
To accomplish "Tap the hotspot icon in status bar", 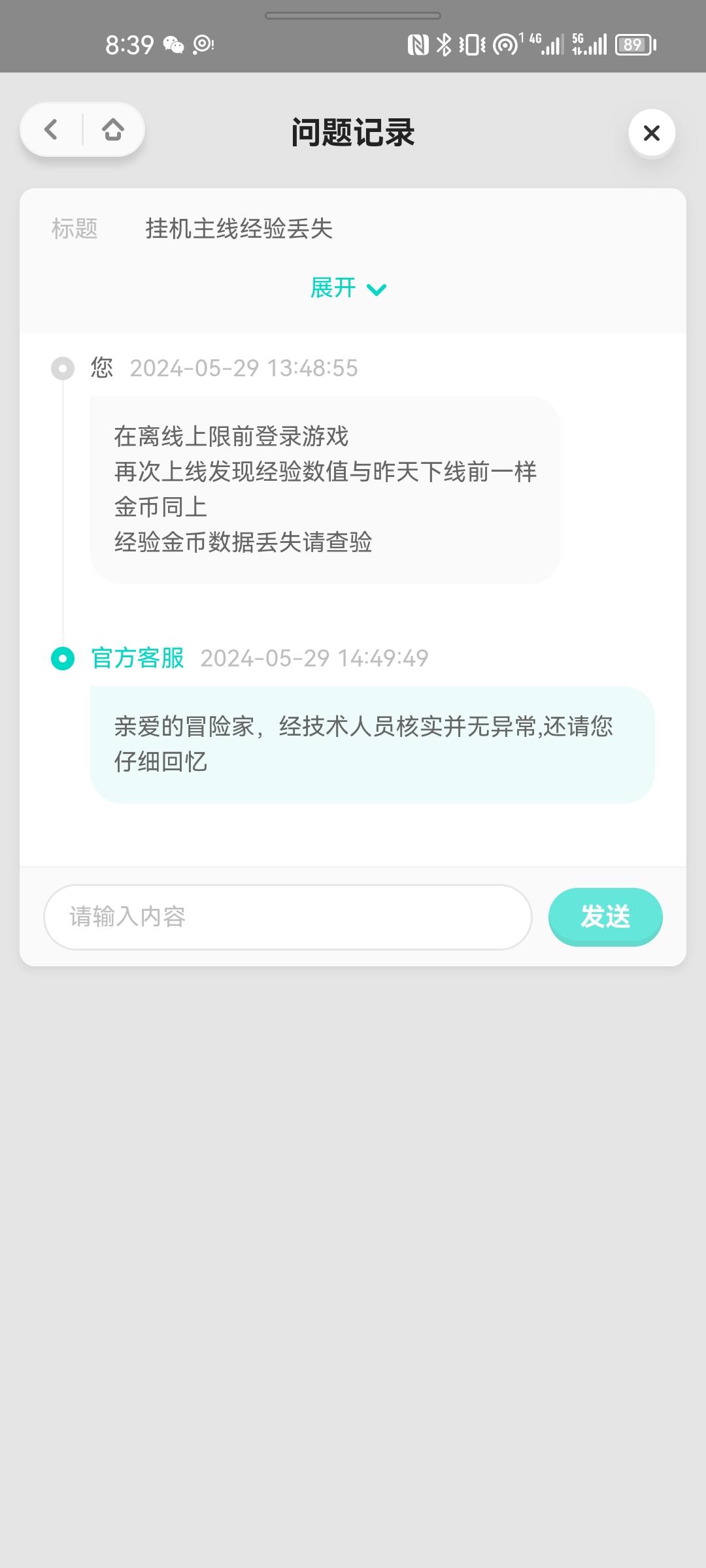I will click(503, 44).
